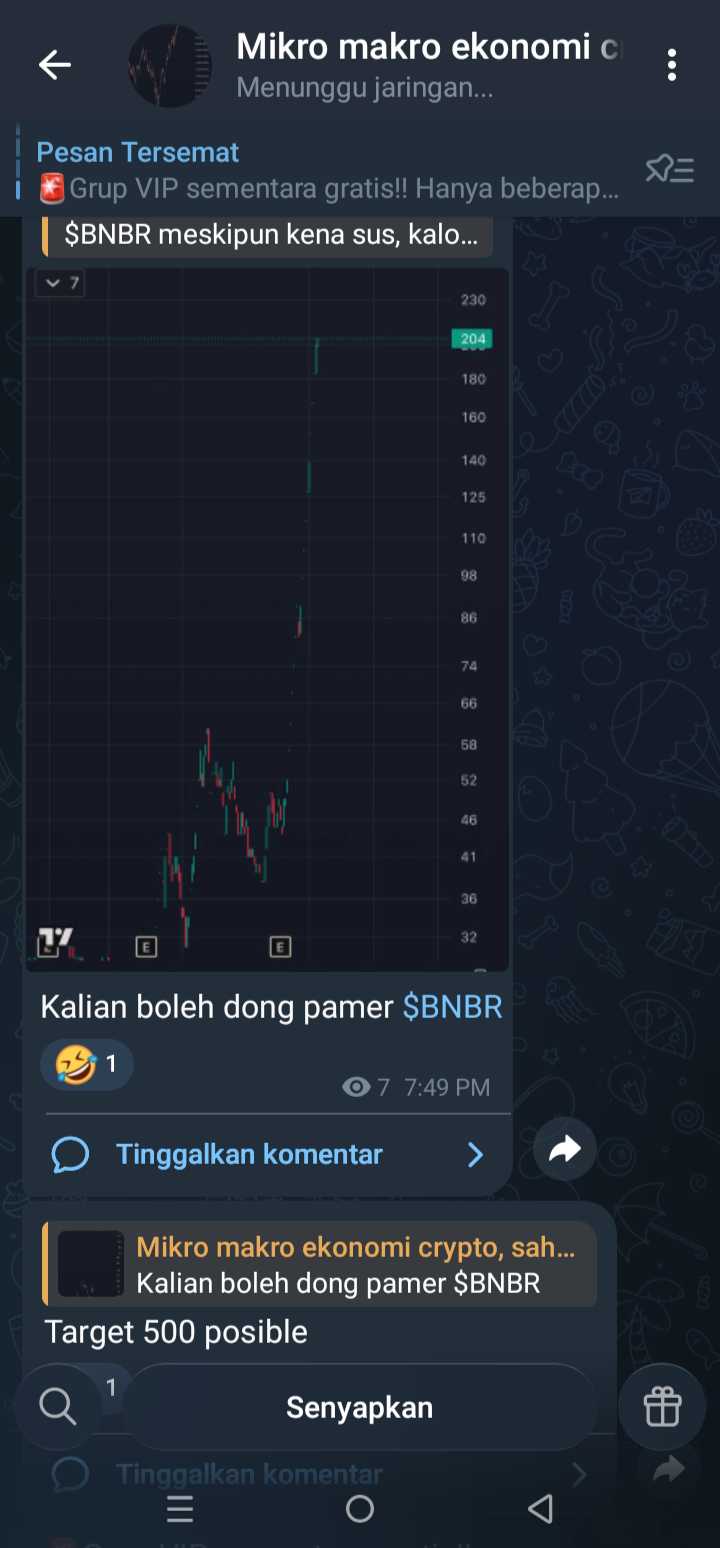720x1548 pixels.
Task: Forward the BNBR chart post
Action: 565,1150
